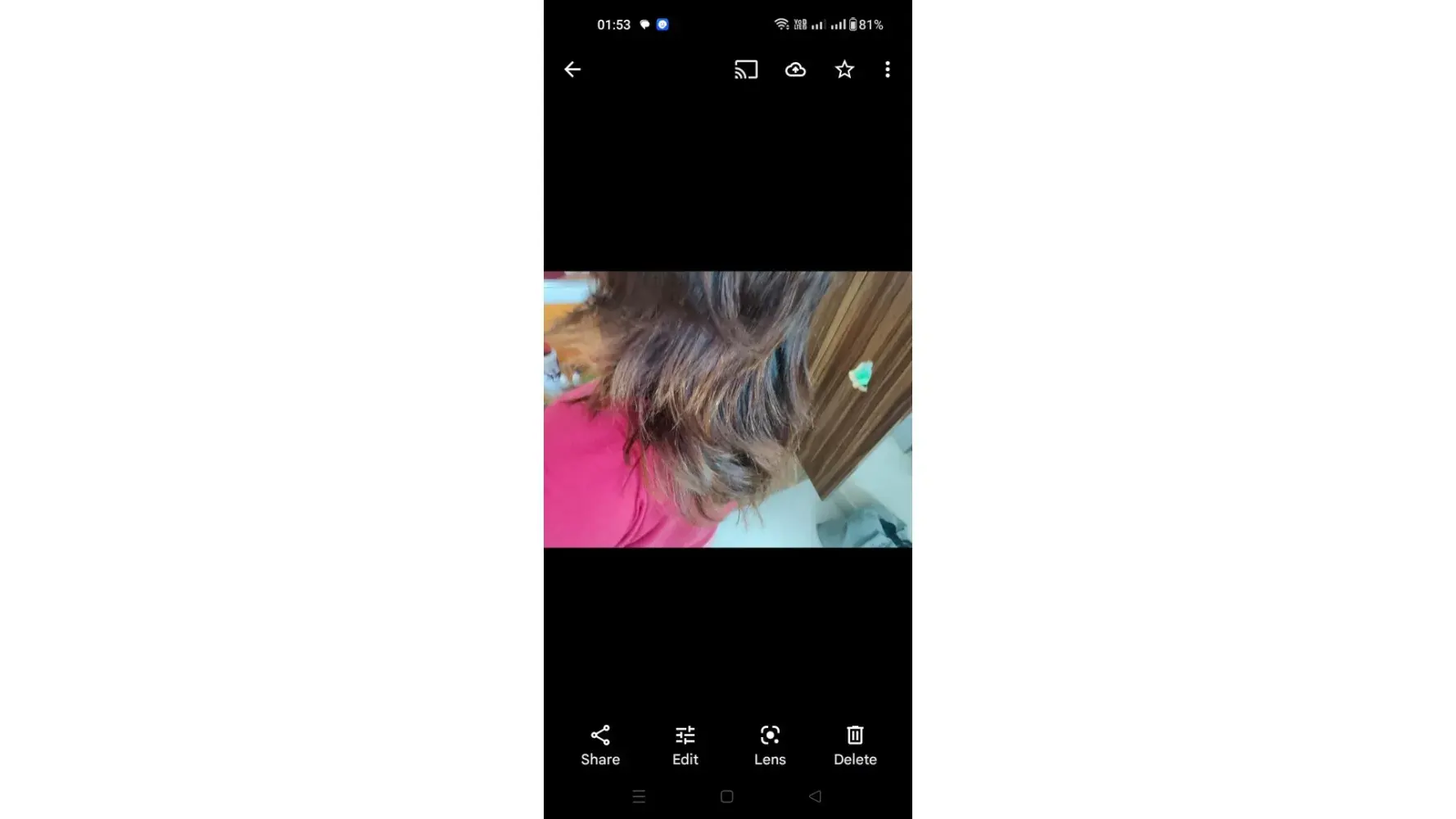Open the three-dot overflow menu
The width and height of the screenshot is (1456, 819).
click(887, 70)
